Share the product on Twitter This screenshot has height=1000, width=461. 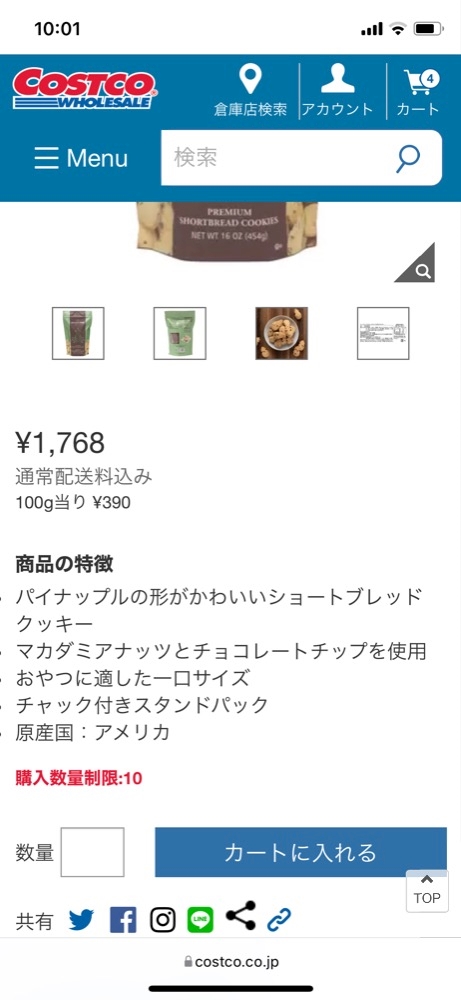(x=82, y=920)
